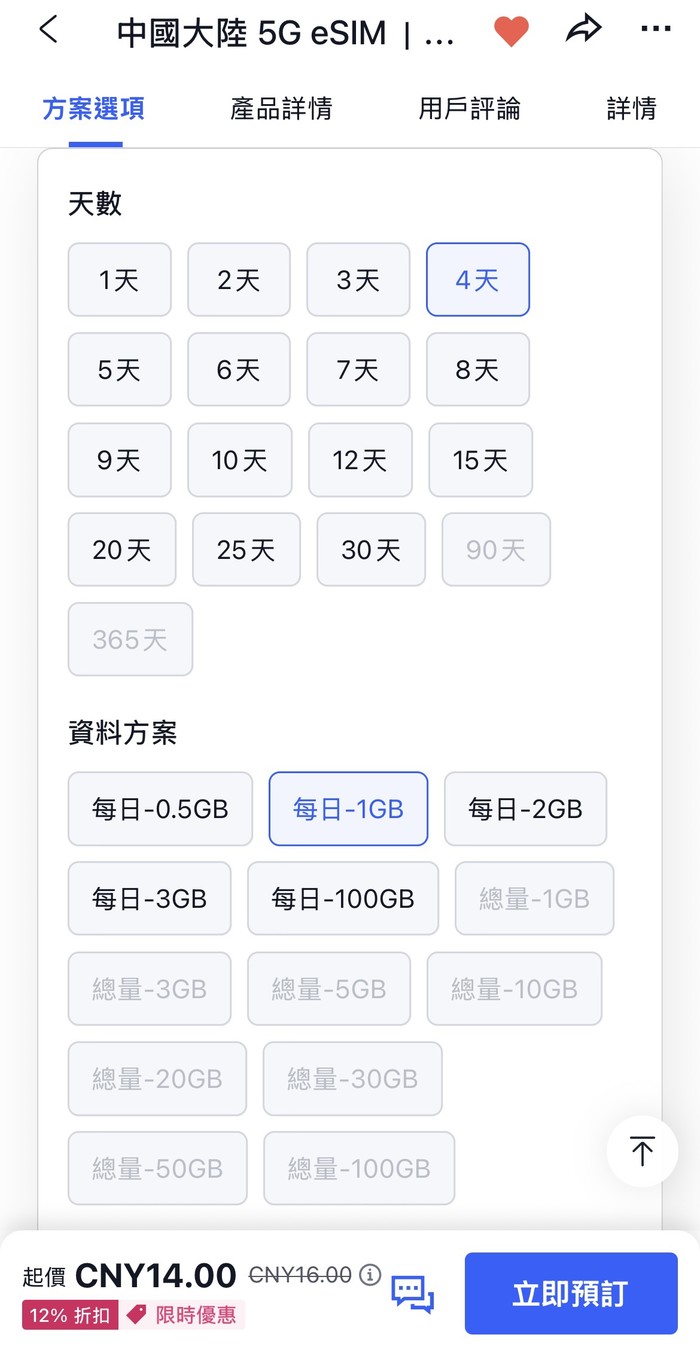The height and width of the screenshot is (1368, 700).
Task: Tap 立即預訂 to book now
Action: click(x=570, y=1294)
